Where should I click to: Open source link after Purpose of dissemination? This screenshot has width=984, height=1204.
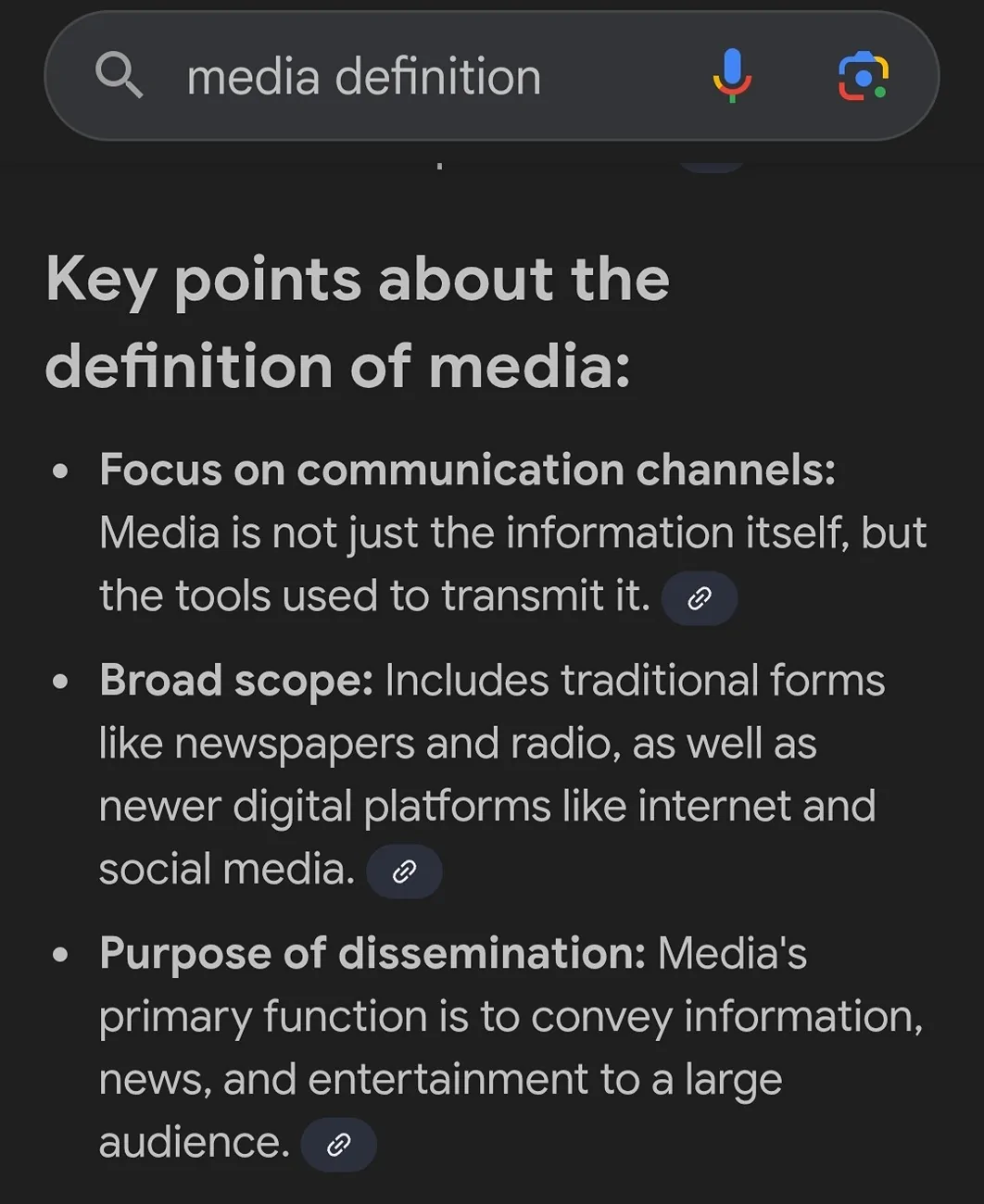click(x=339, y=1145)
